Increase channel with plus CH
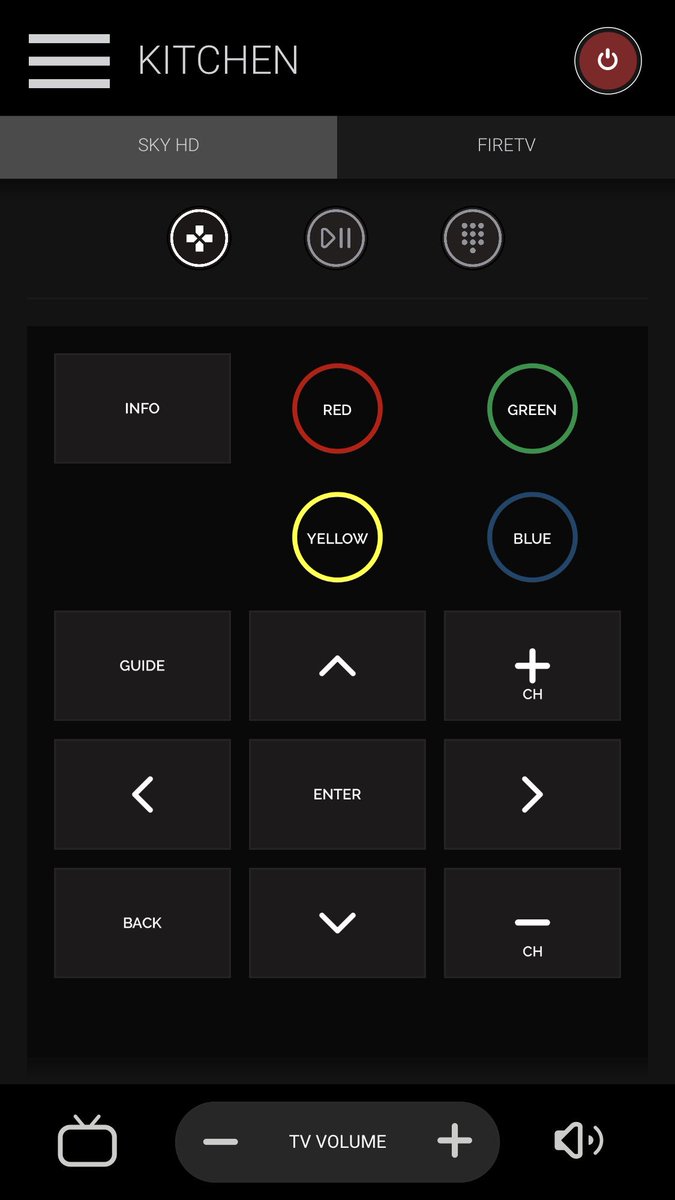 [532, 666]
